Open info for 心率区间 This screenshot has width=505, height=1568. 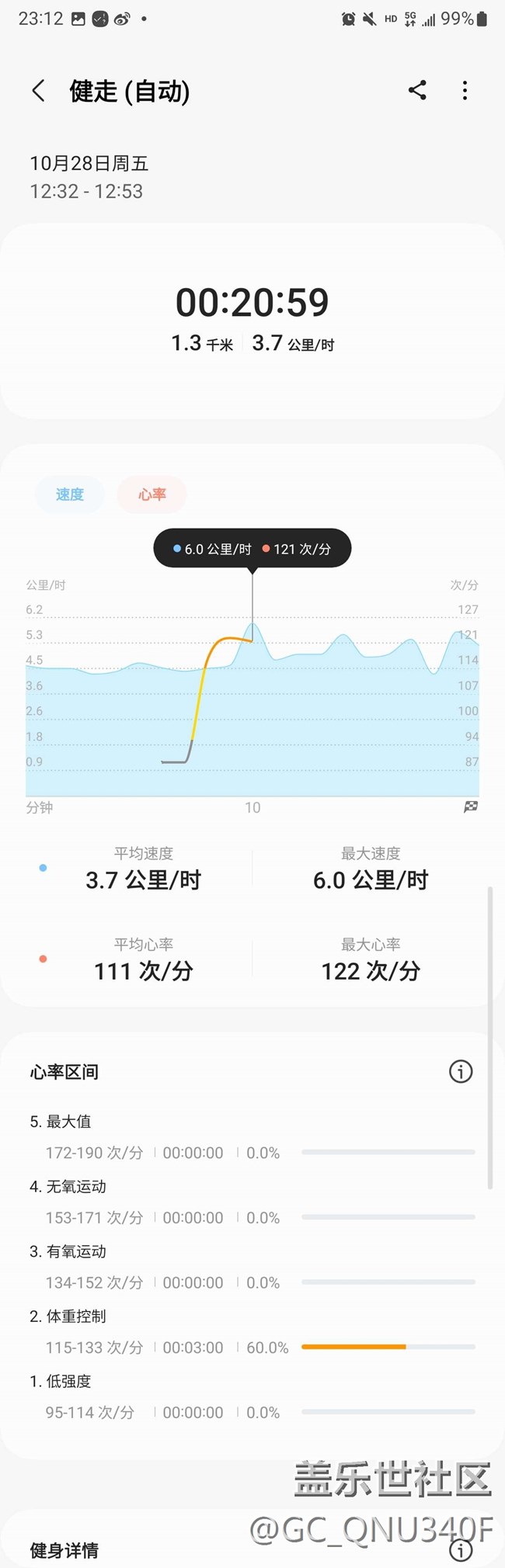click(x=461, y=1072)
